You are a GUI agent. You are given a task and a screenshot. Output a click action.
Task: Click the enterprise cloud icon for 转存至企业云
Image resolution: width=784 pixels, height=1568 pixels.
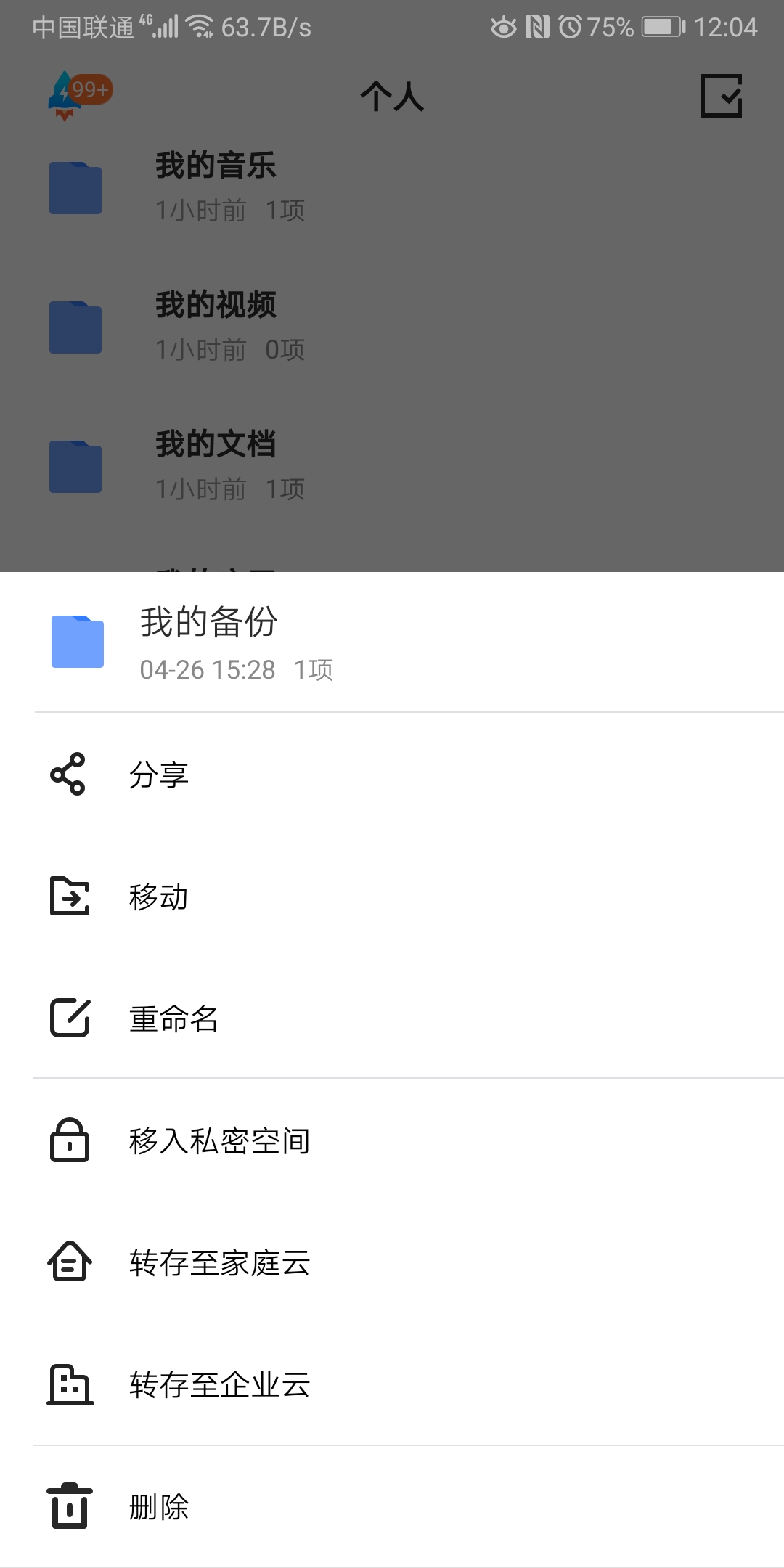coord(69,1384)
